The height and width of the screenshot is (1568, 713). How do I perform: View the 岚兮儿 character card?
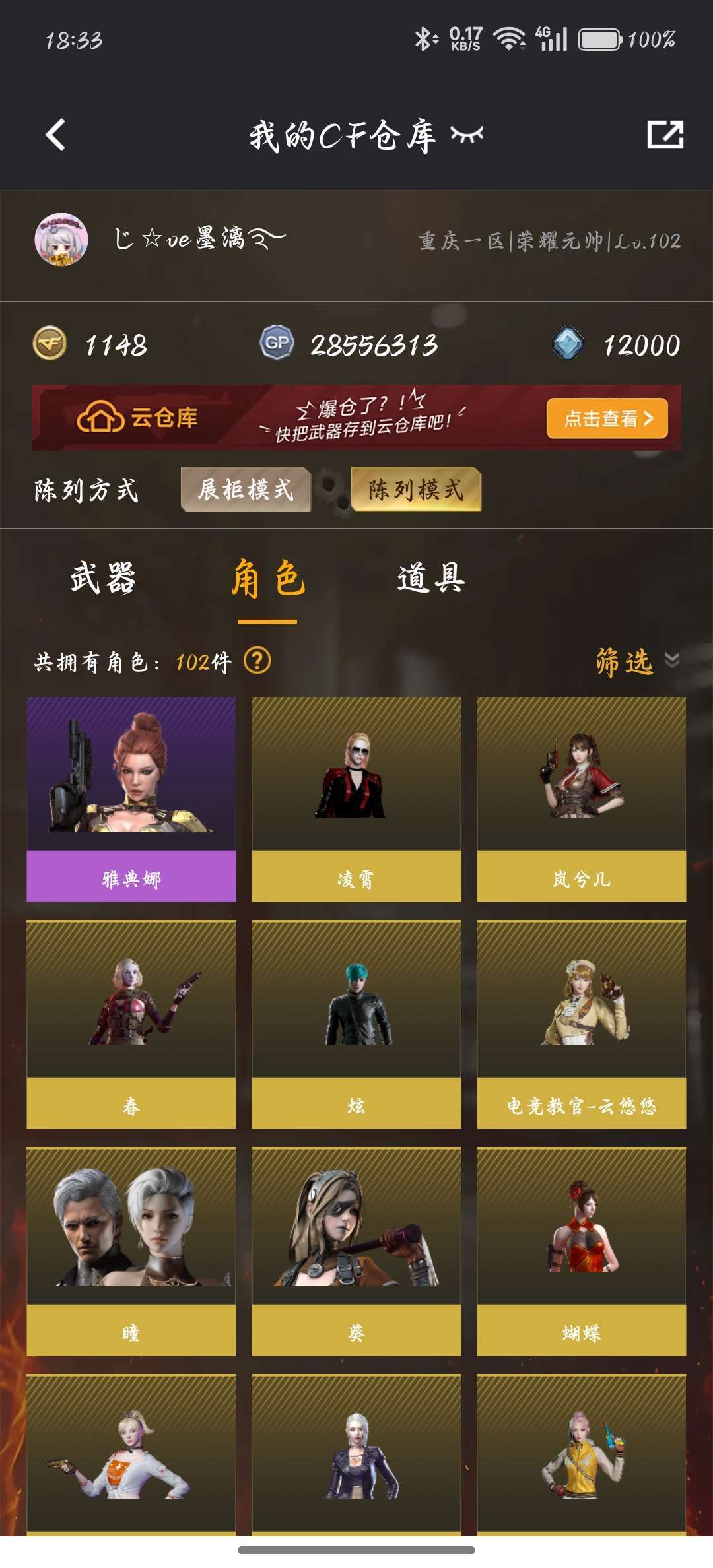coord(581,799)
